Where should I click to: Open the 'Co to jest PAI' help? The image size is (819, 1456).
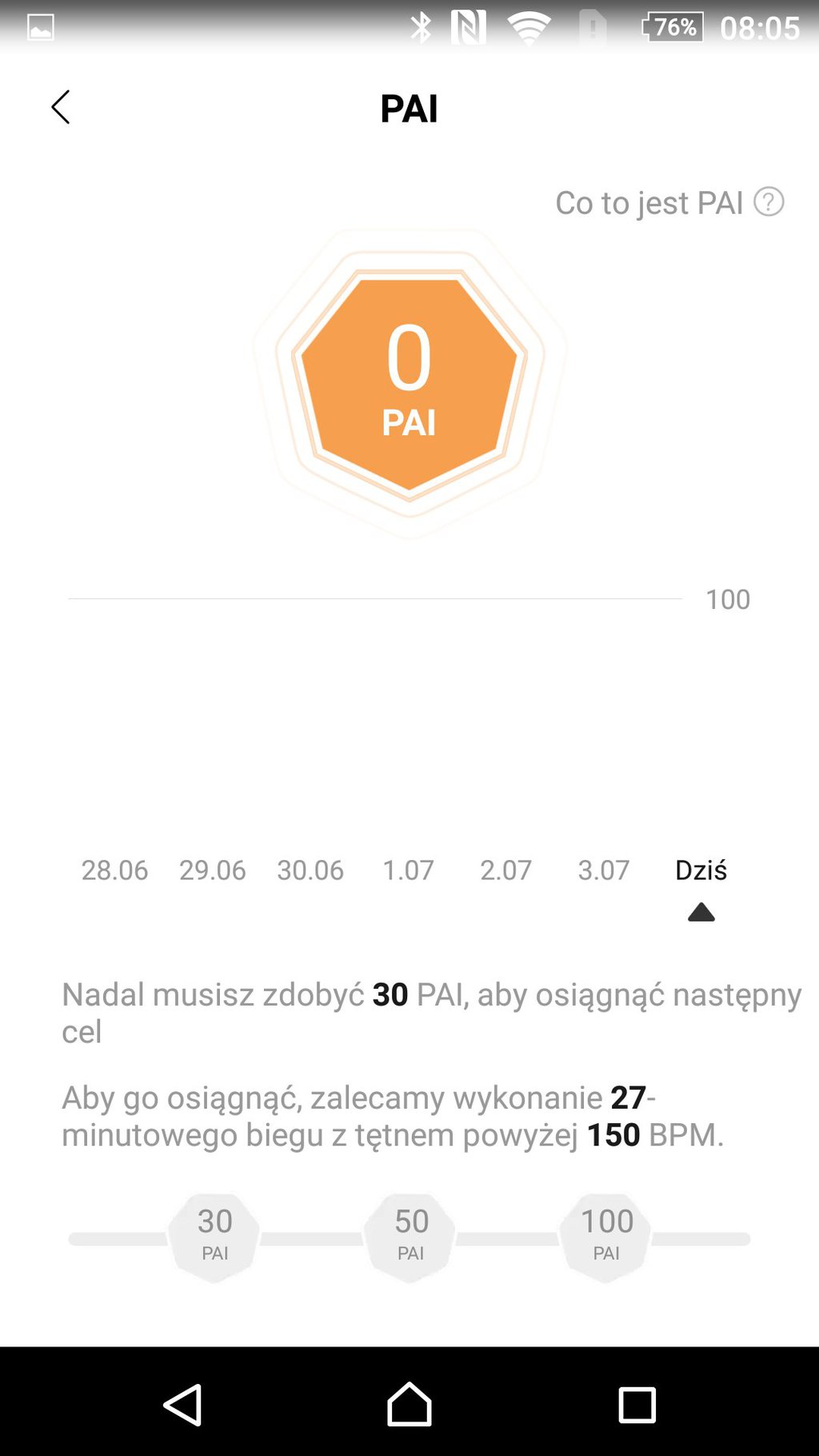[669, 202]
